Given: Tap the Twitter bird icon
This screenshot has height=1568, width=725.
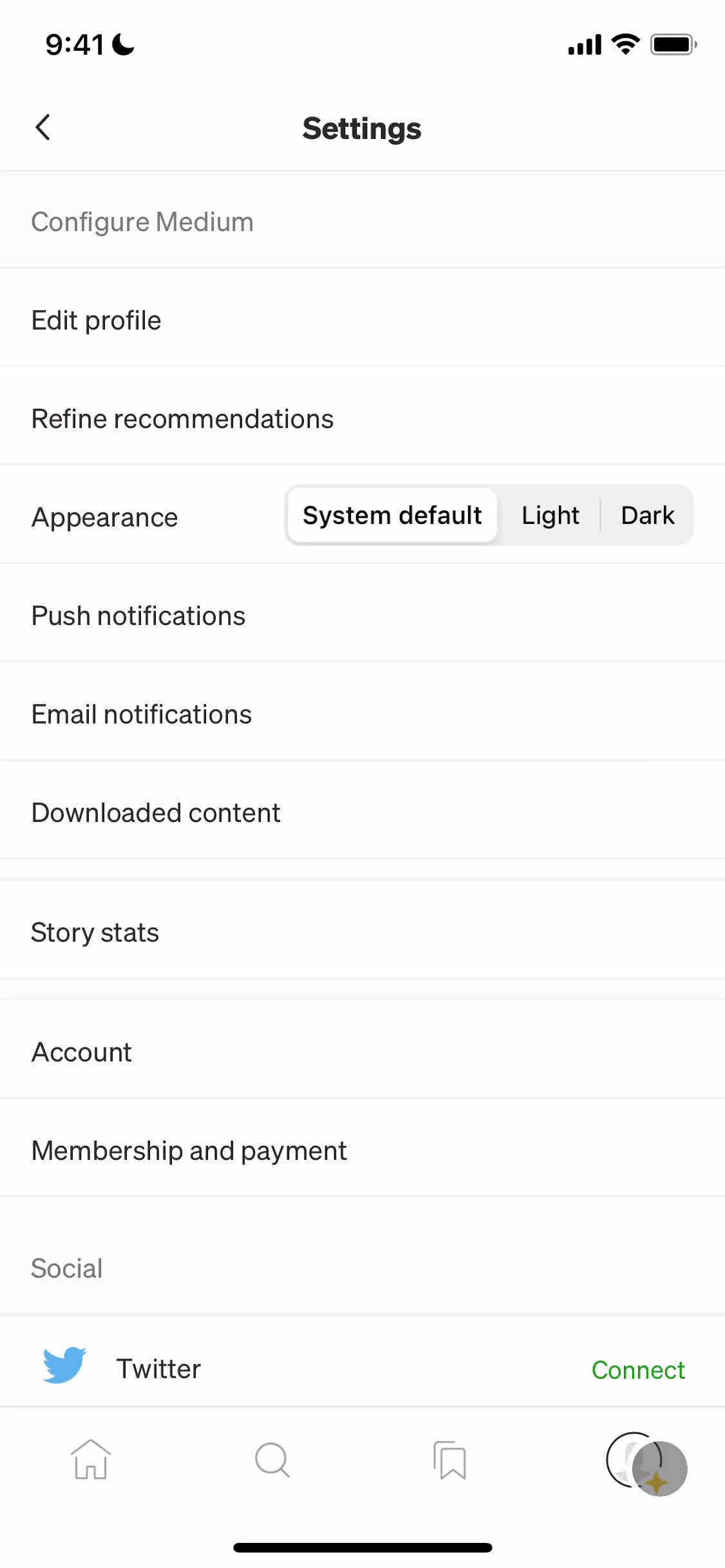Looking at the screenshot, I should point(62,1368).
